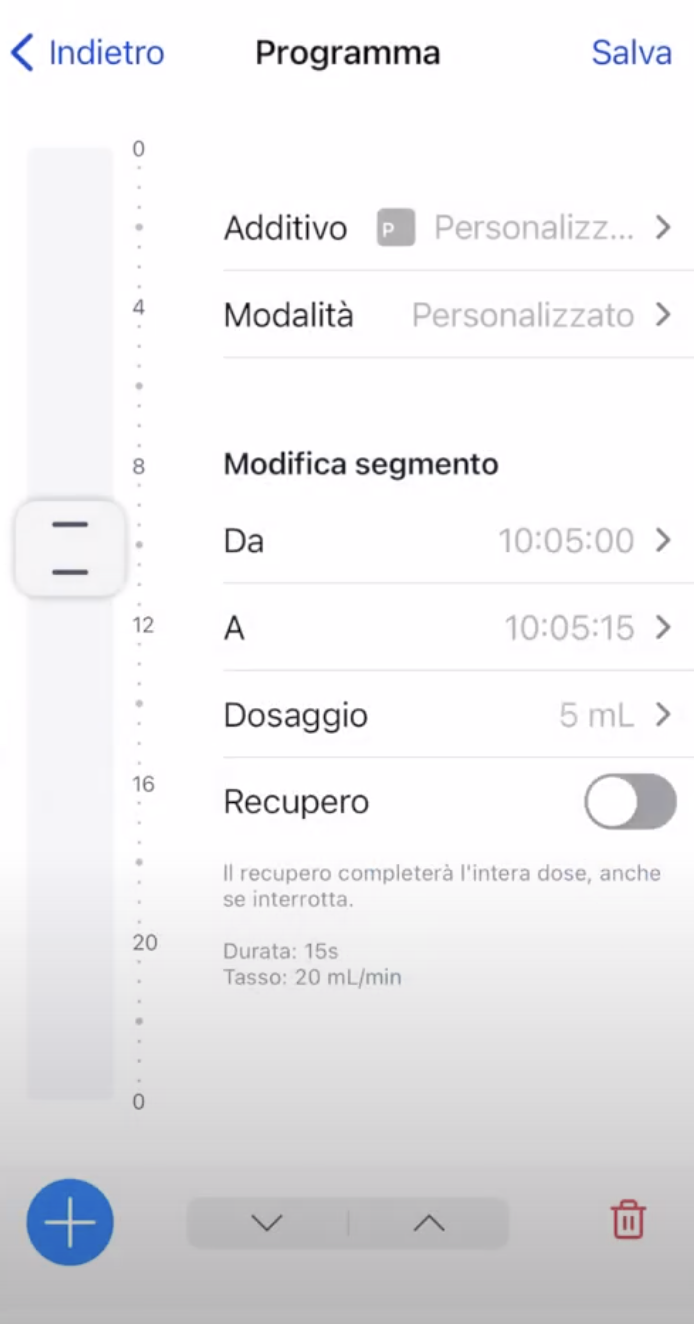Edit the Da start time
694x1324 pixels.
tap(458, 541)
